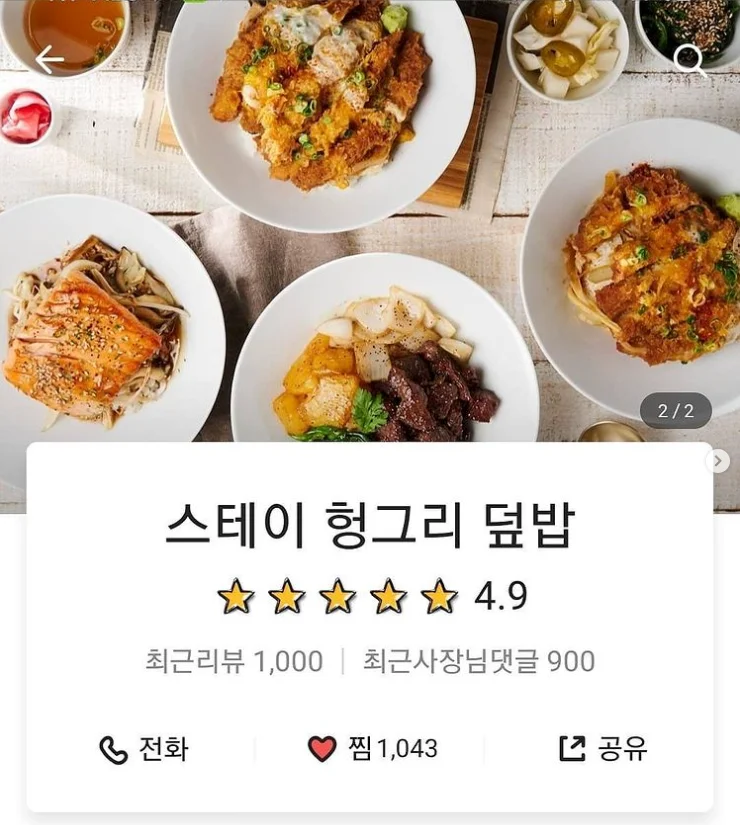
Task: Call the restaurant via 전화
Action: click(x=143, y=749)
